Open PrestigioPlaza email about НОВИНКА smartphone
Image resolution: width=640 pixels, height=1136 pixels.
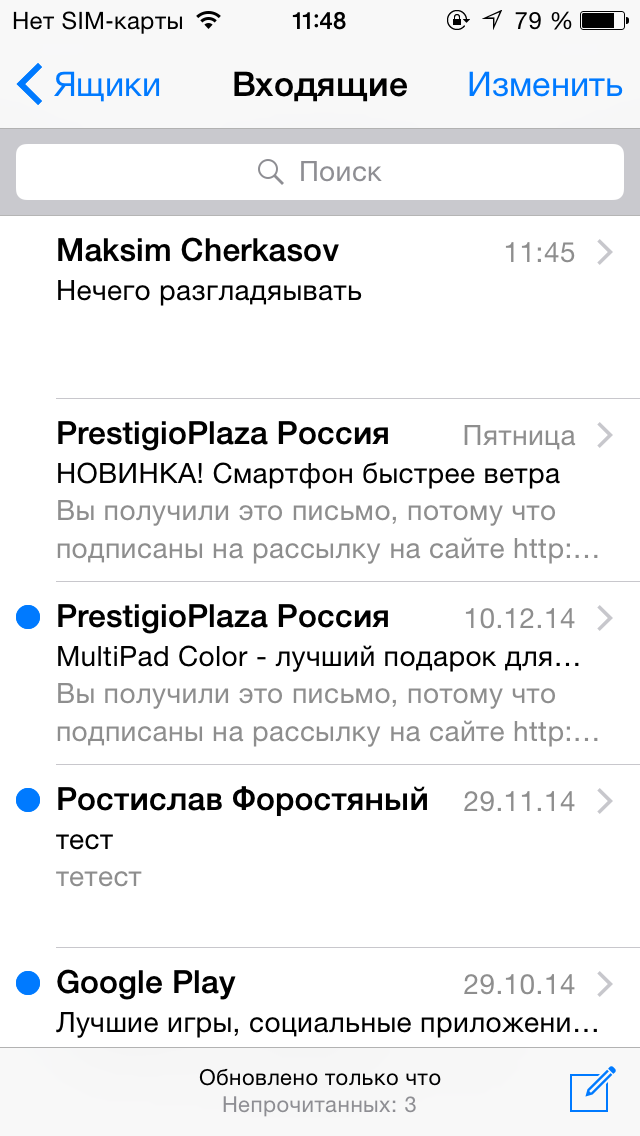320,490
